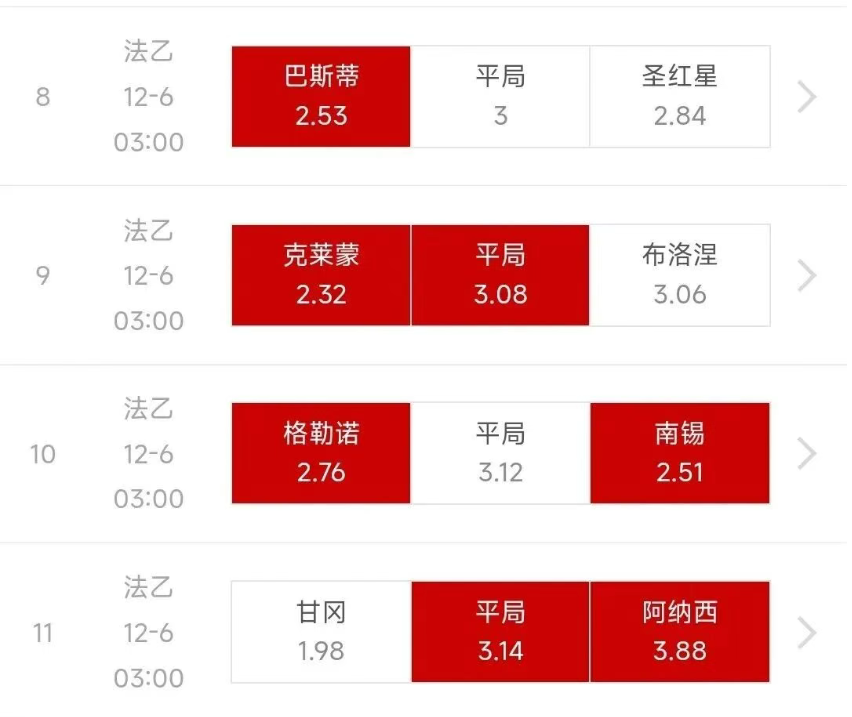The width and height of the screenshot is (852, 717).
Task: Unselect the 格勒诺 2.76 cell
Action: [321, 453]
